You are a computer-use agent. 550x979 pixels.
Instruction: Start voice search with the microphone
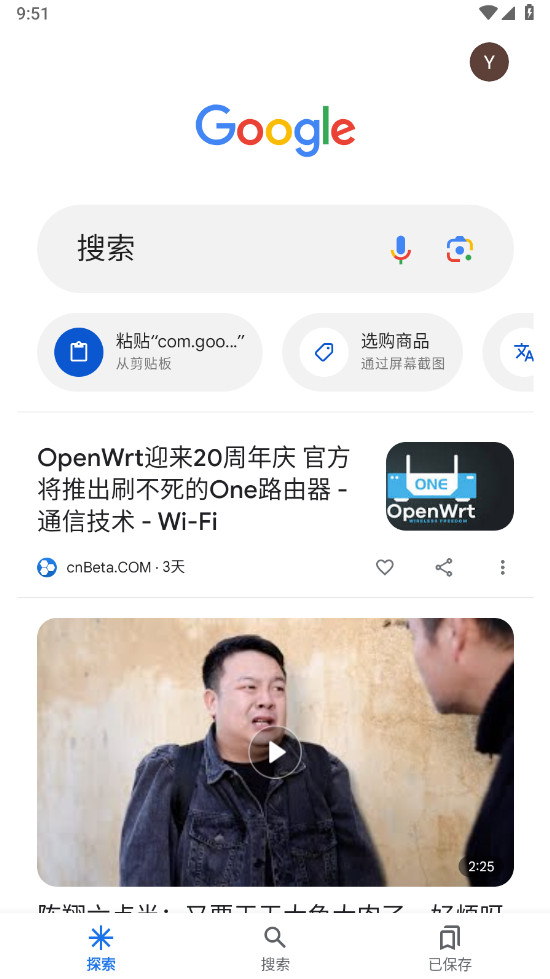click(401, 249)
